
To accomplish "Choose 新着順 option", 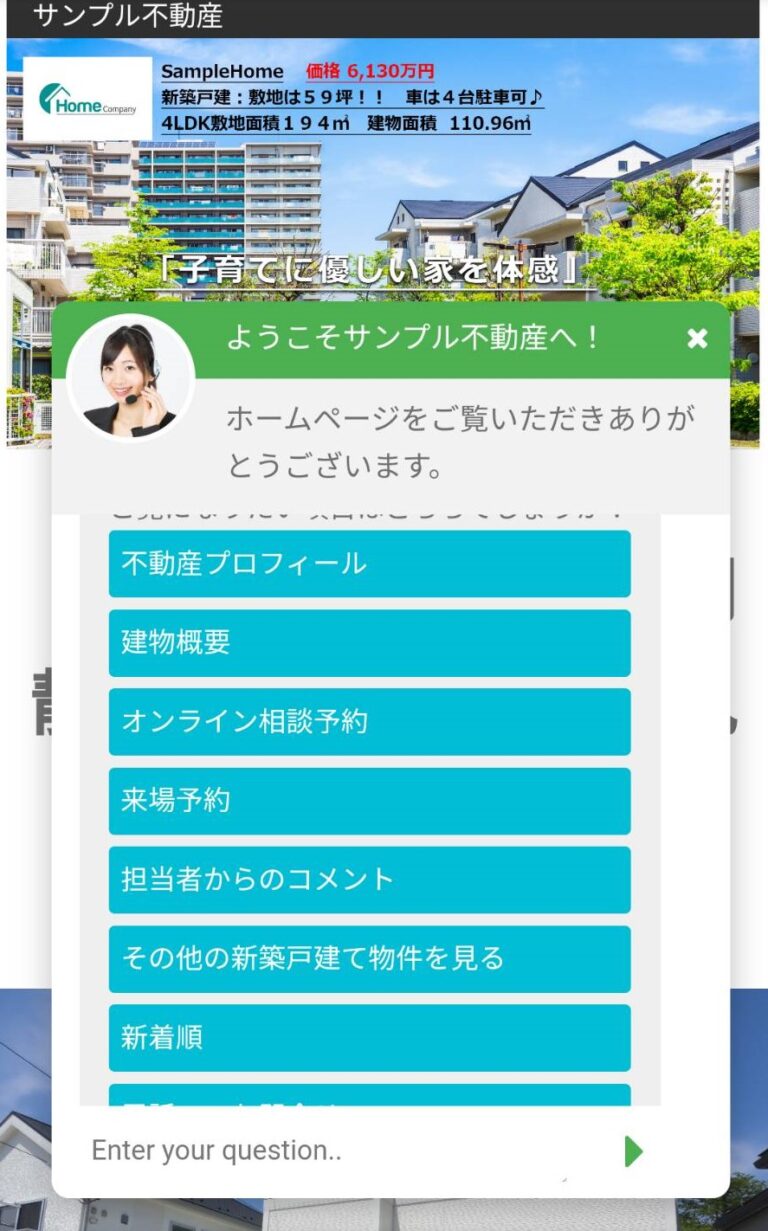I will coord(370,1038).
